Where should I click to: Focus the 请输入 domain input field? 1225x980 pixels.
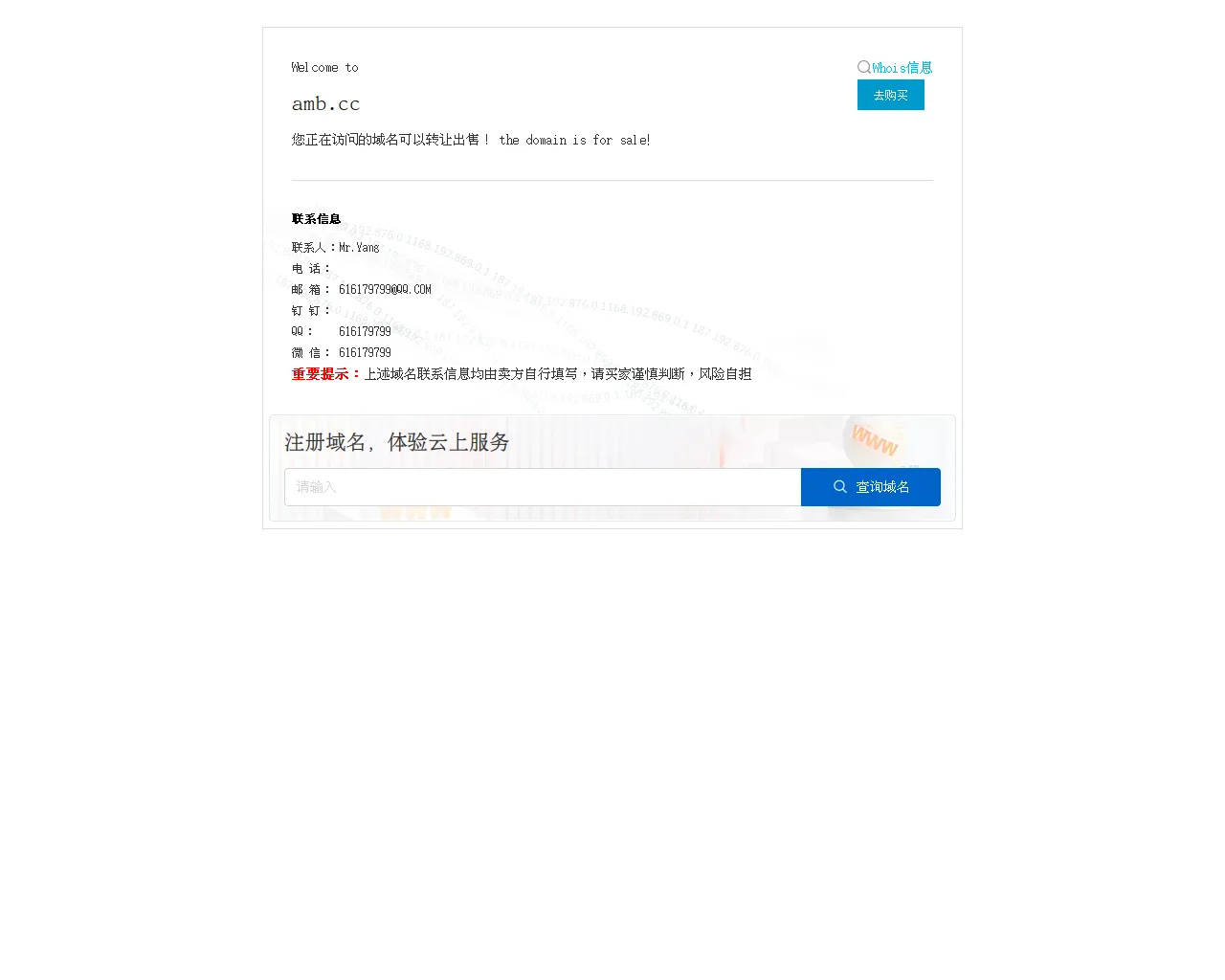(542, 487)
